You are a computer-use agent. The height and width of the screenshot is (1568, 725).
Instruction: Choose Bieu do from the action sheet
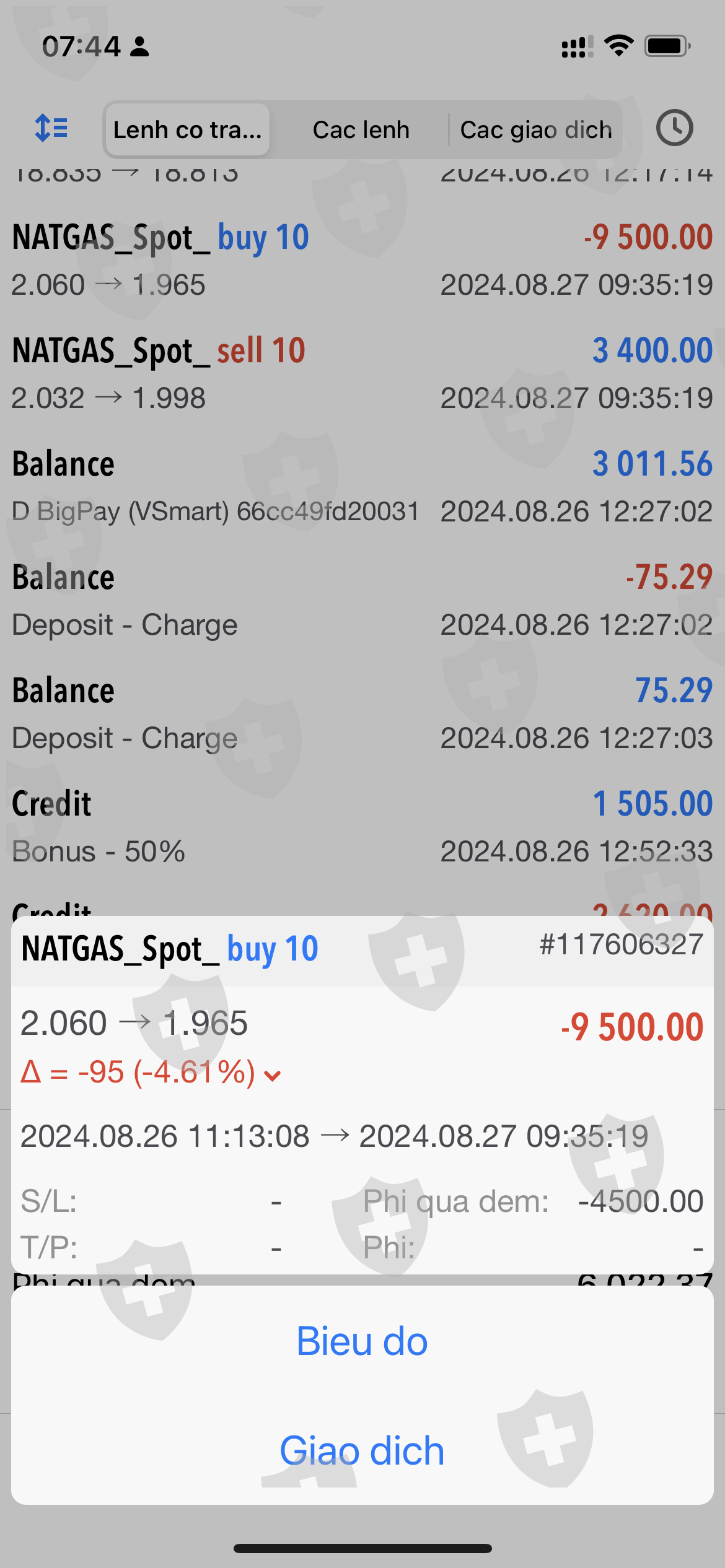point(362,1341)
